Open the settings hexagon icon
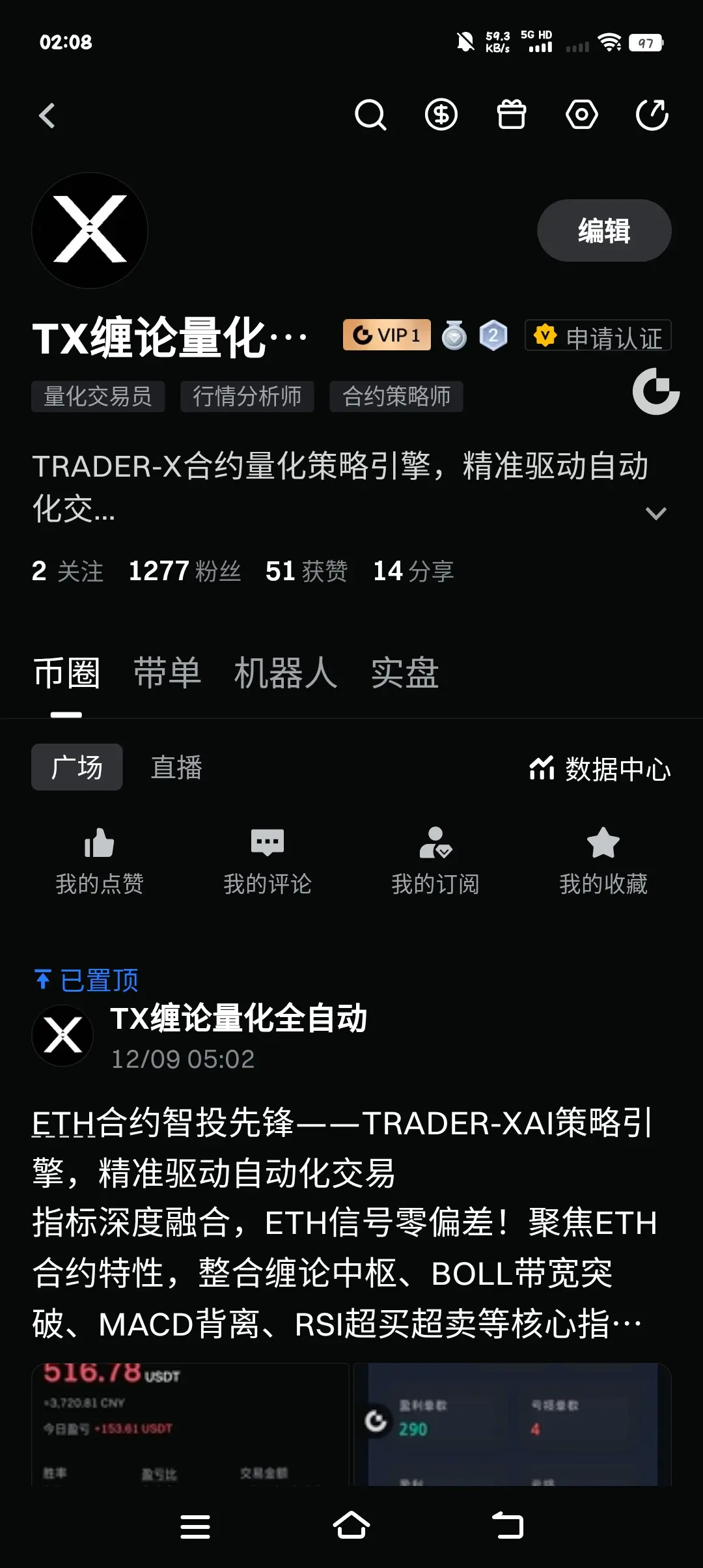Viewport: 703px width, 1568px height. (x=582, y=116)
